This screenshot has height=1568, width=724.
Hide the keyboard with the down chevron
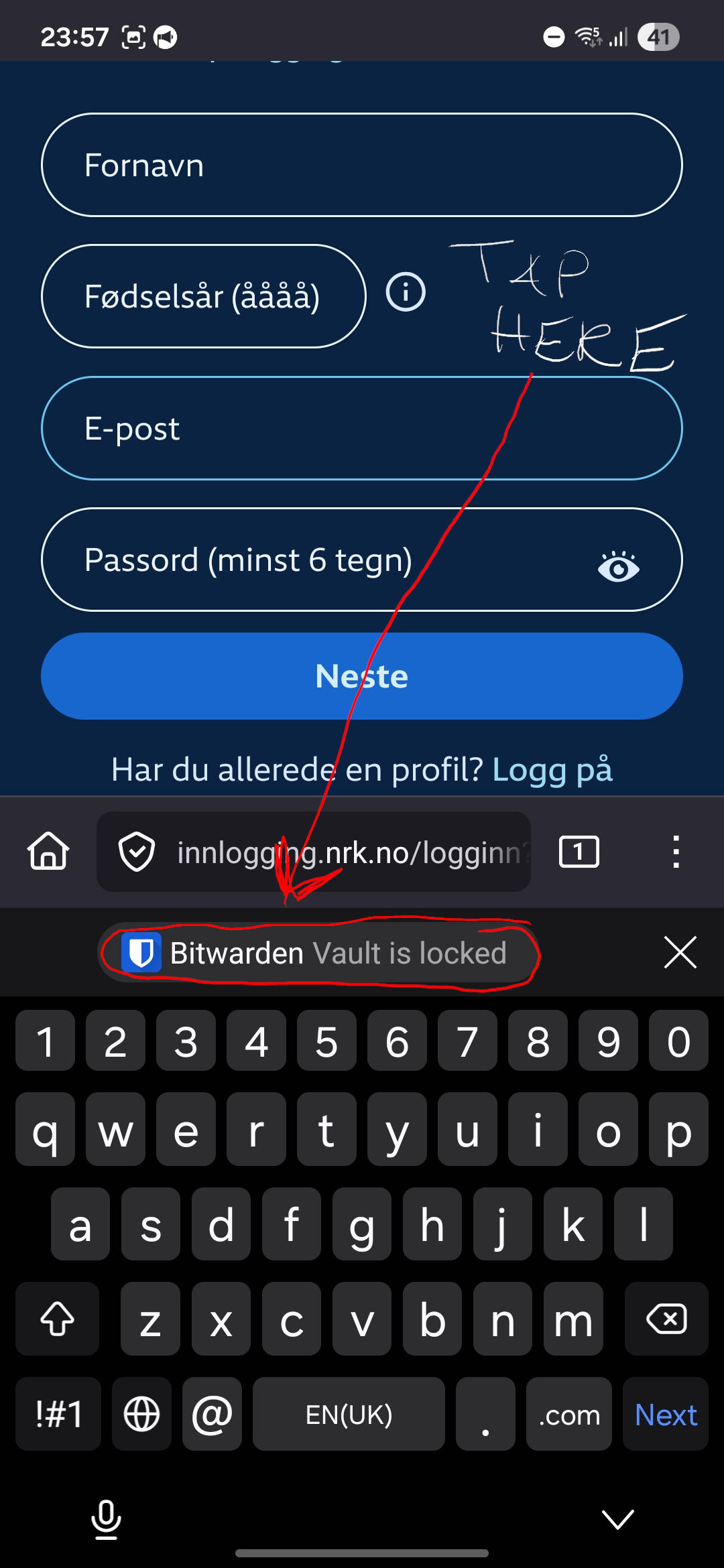point(617,1520)
